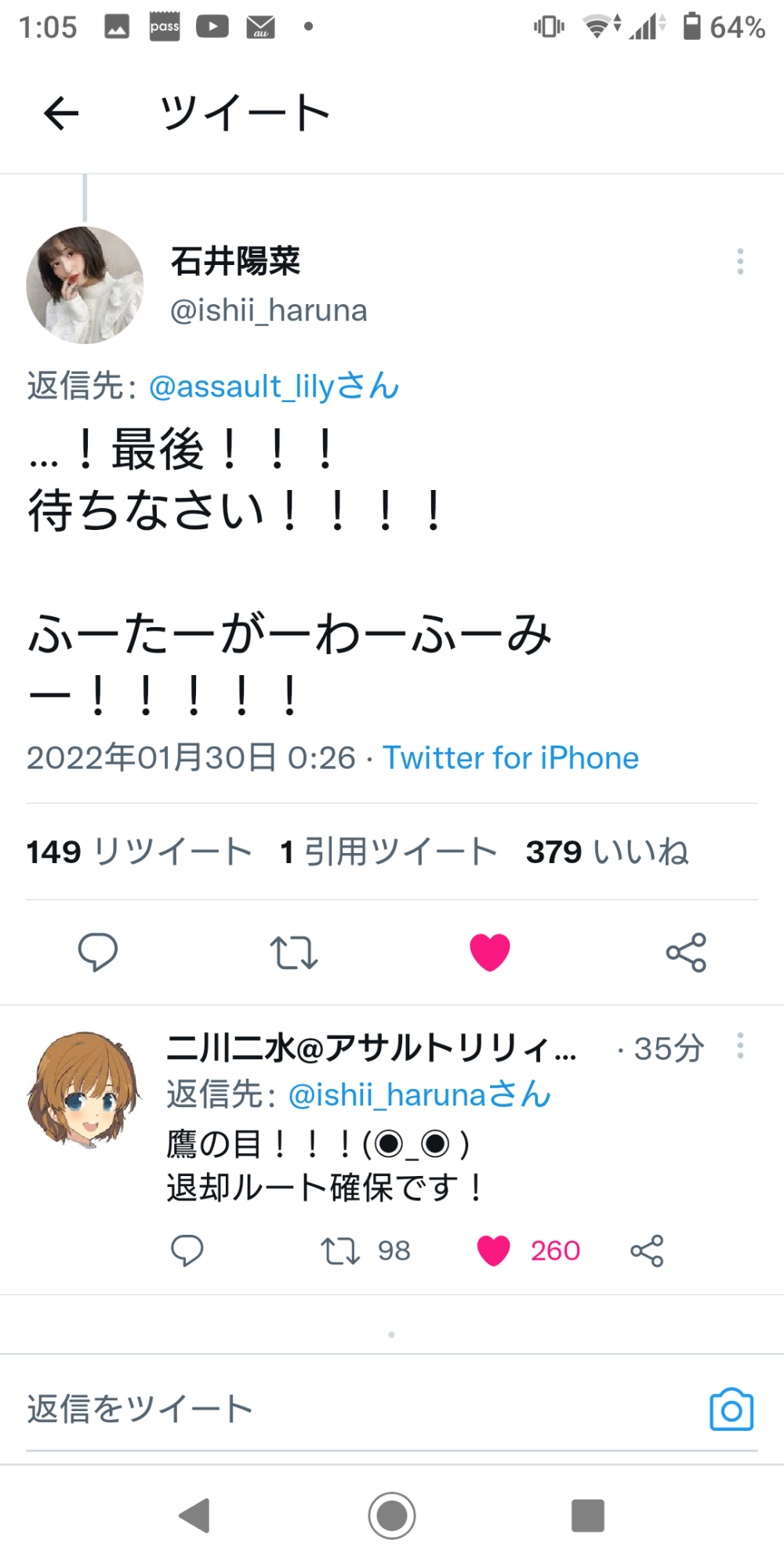Viewport: 784px width, 1568px height.
Task: Retweet 石井陽菜's tweet
Action: (x=294, y=953)
